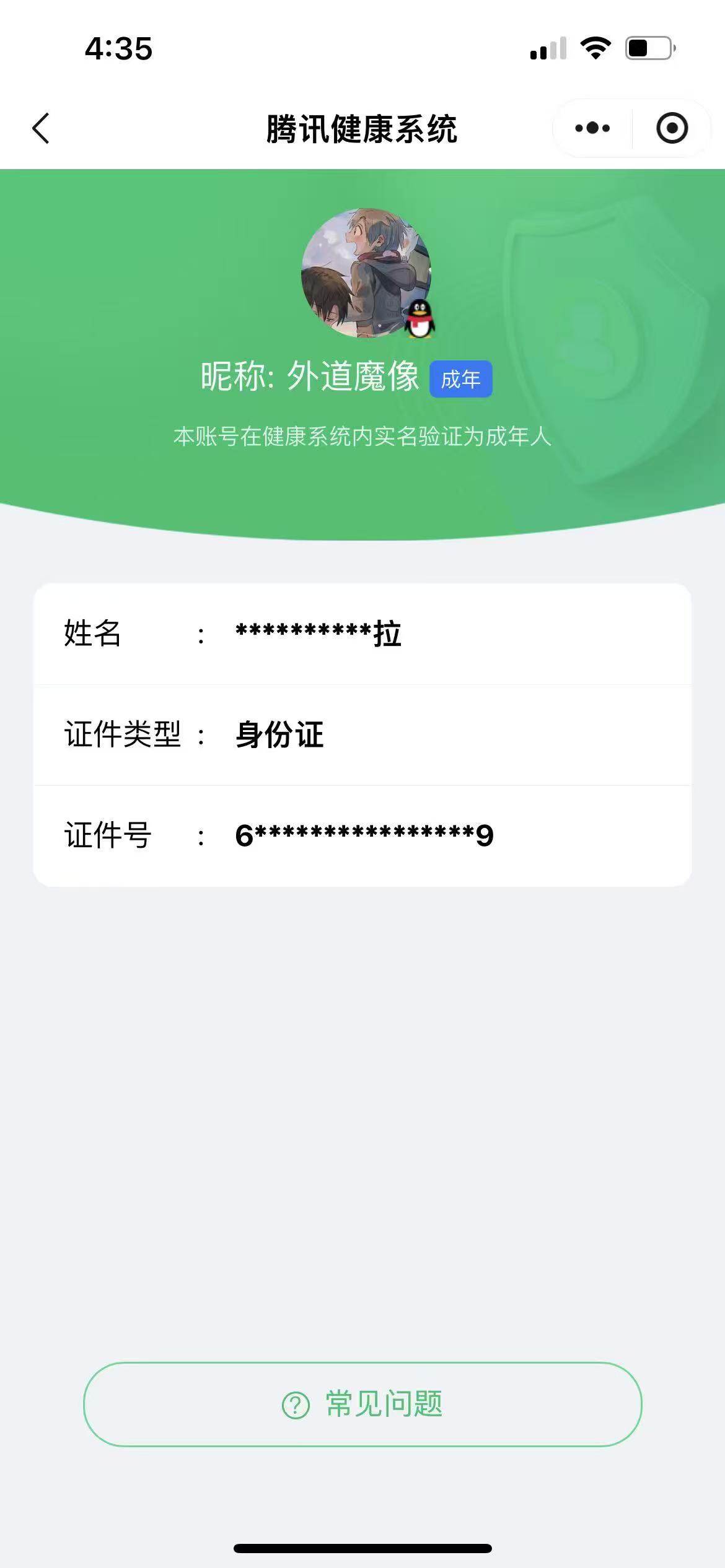Tap the cellular signal bars indicator
This screenshot has width=725, height=1568.
[548, 50]
